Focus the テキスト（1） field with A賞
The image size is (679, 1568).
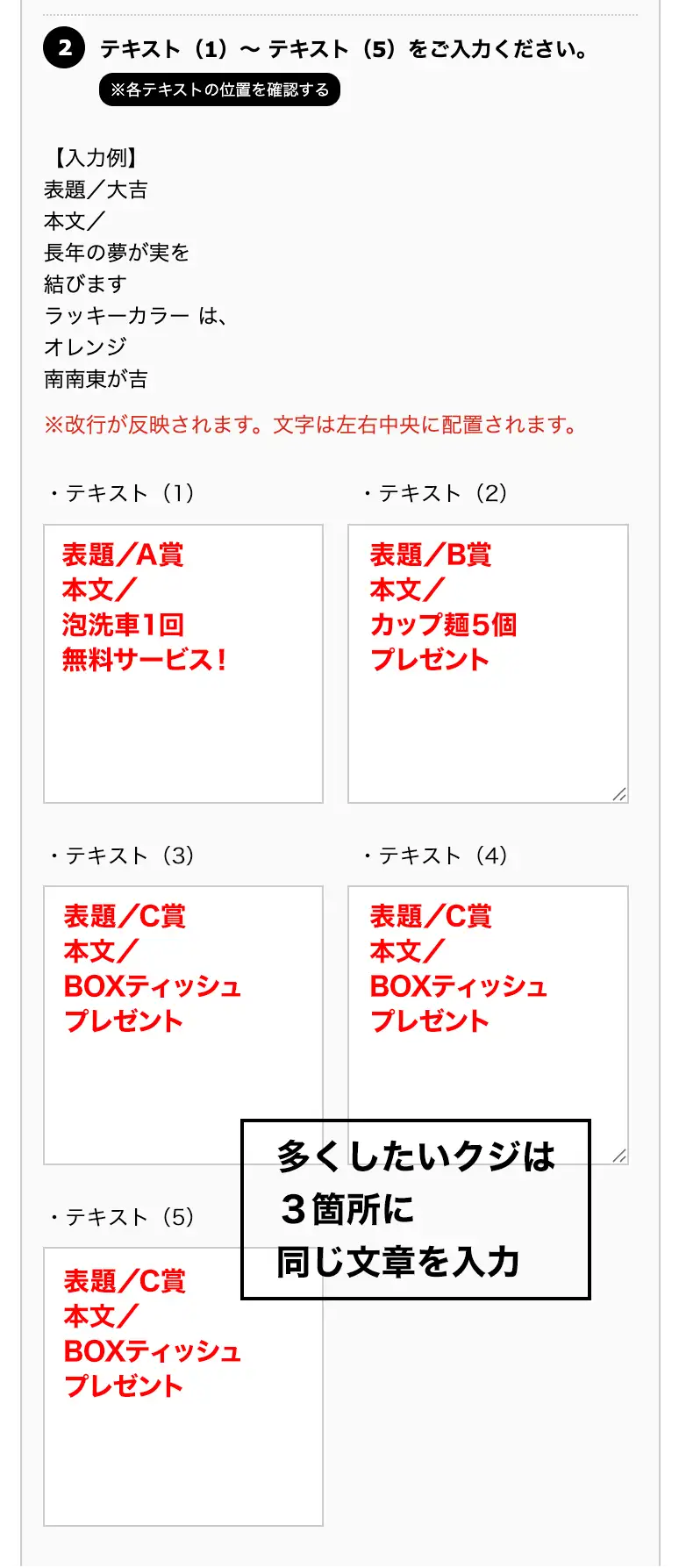[x=183, y=663]
